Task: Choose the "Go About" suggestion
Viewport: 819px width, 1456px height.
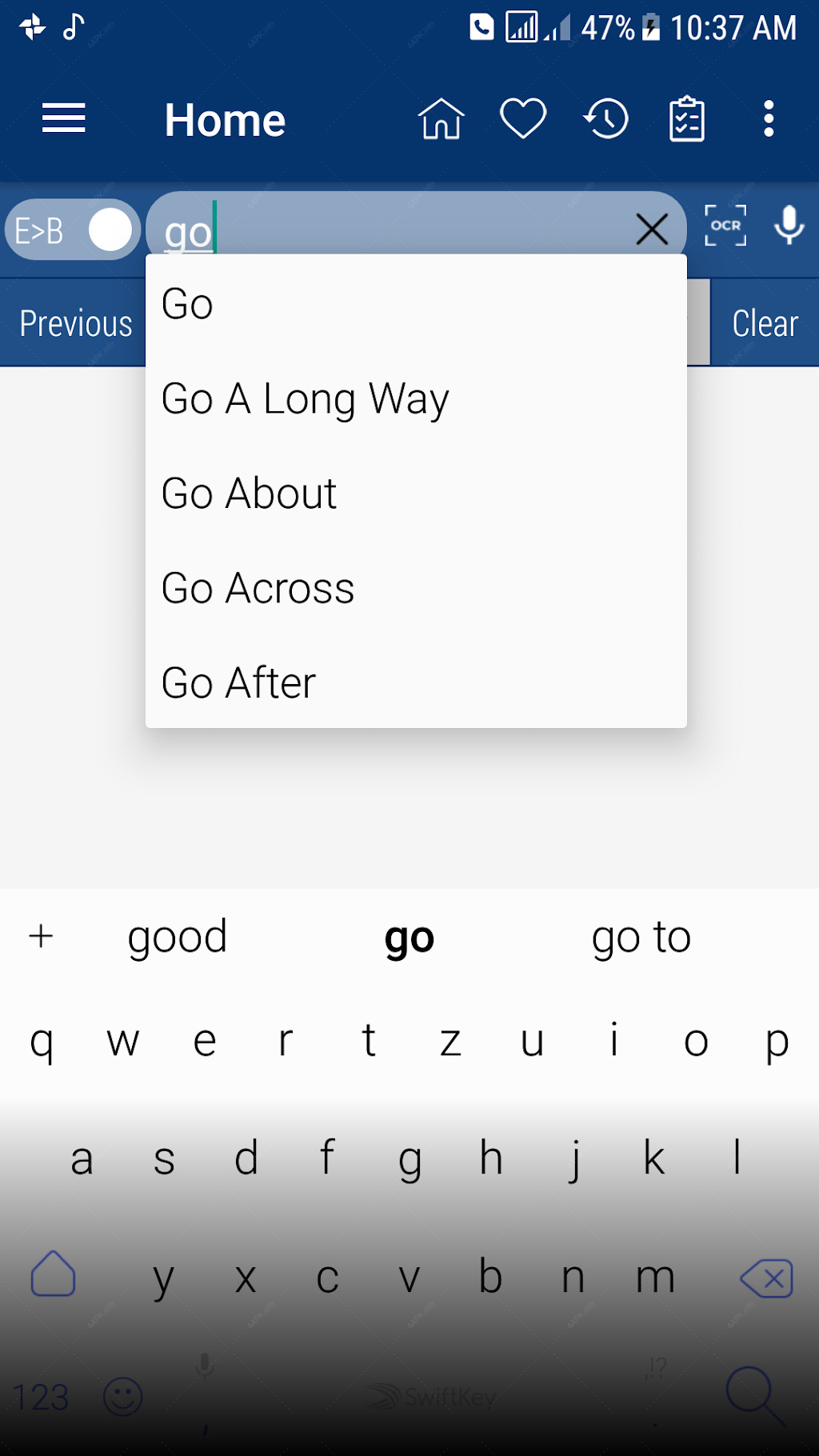Action: click(x=416, y=493)
